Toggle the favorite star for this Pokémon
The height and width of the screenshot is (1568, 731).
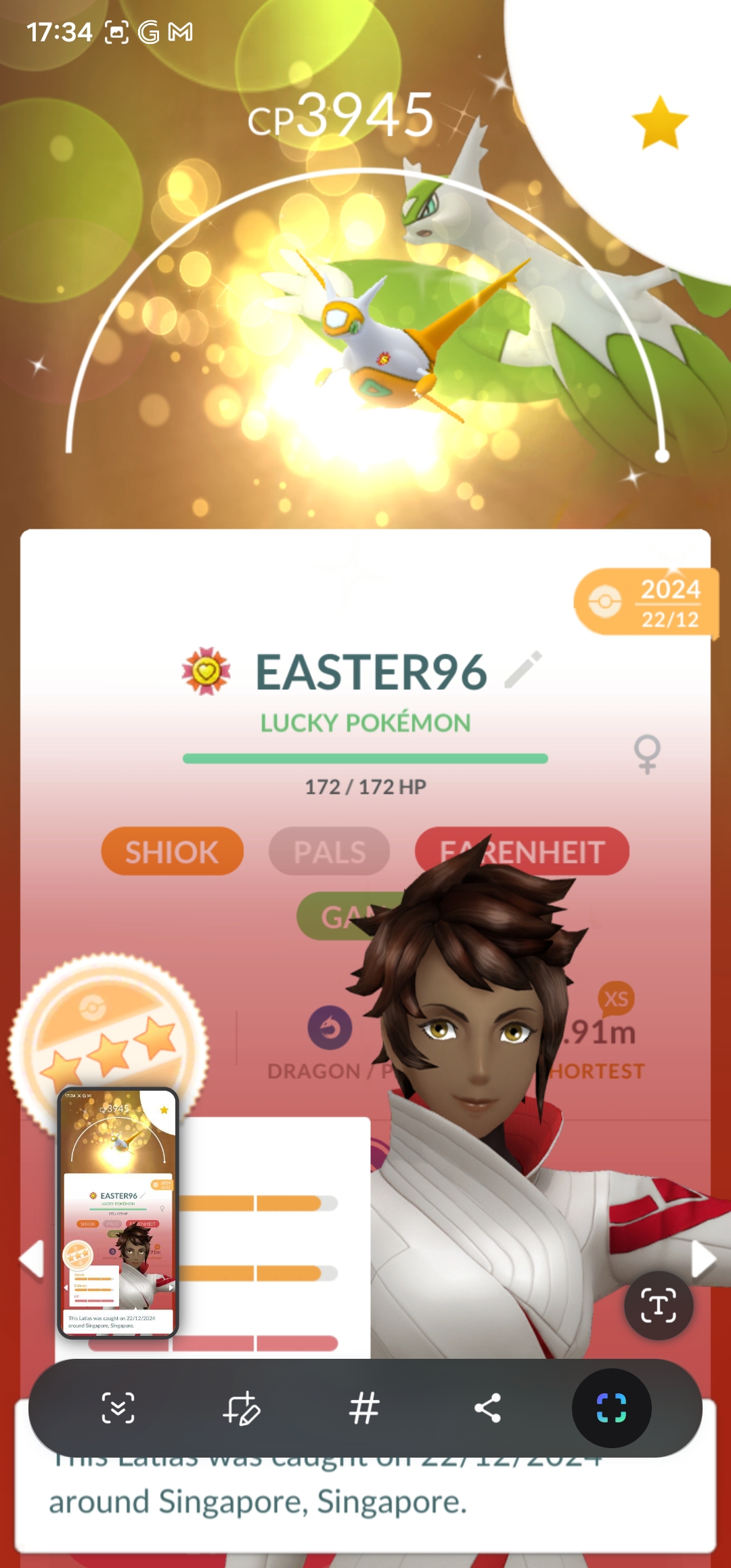[x=659, y=123]
